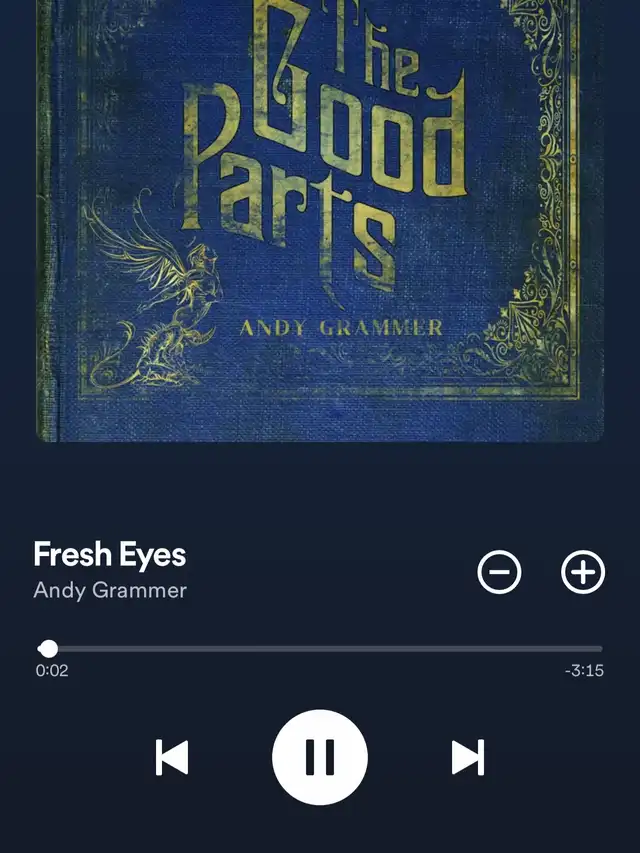
Task: Tap the playback progress bar to seek
Action: (x=320, y=649)
